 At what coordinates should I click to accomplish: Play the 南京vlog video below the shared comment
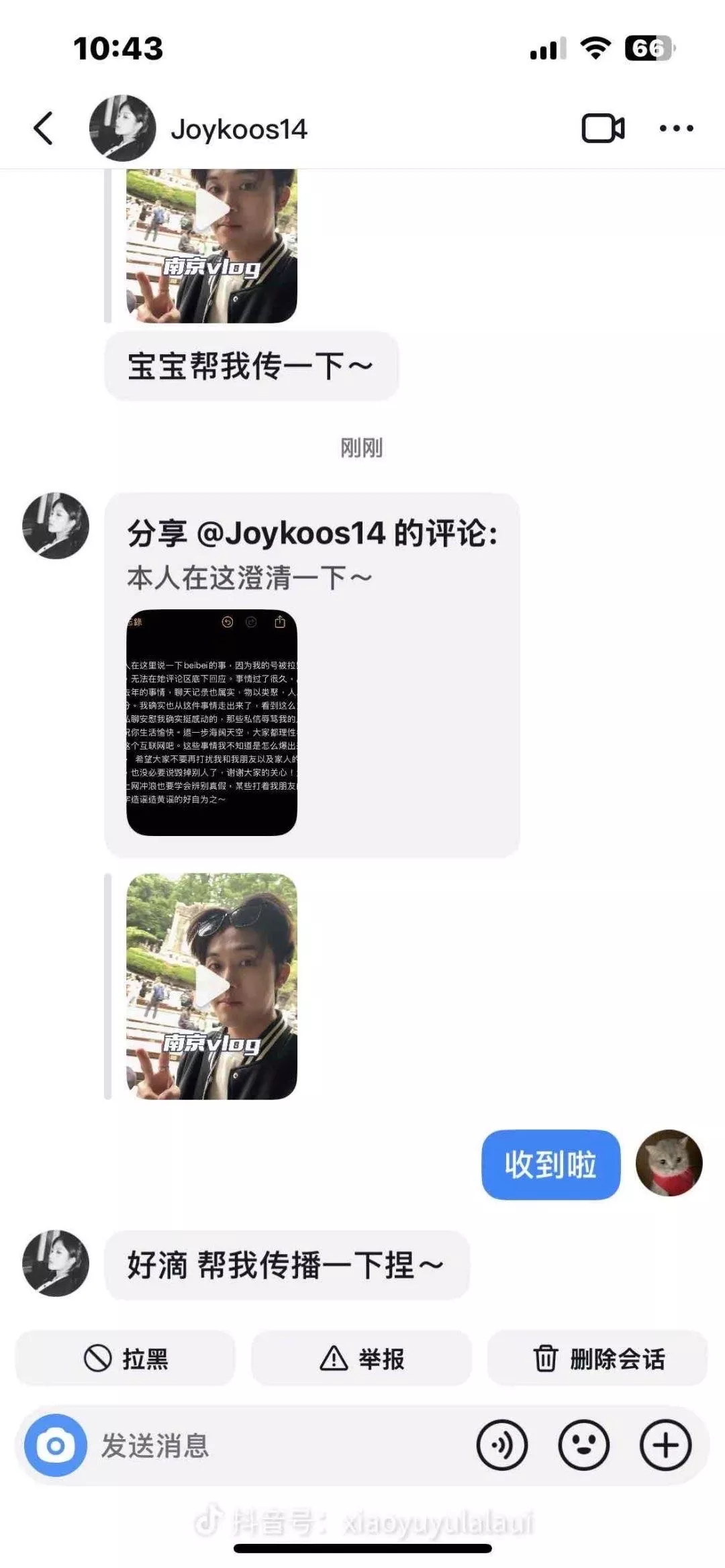pos(211,986)
